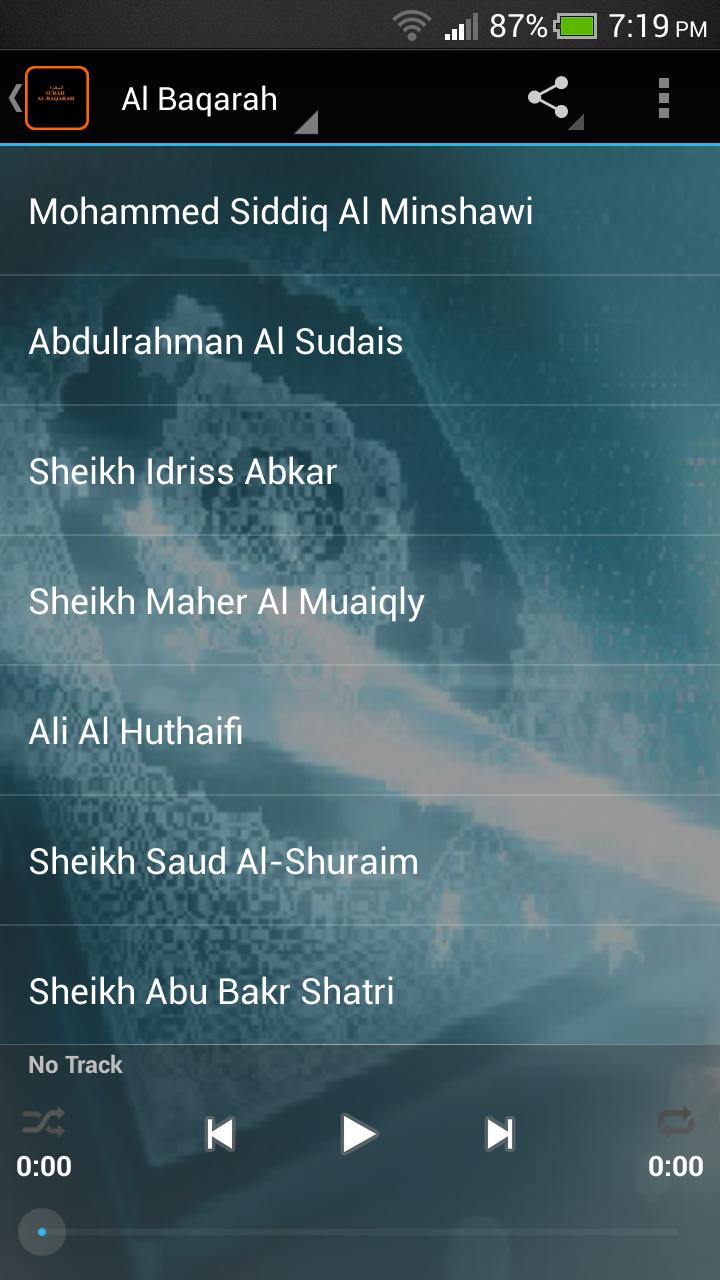This screenshot has height=1280, width=720.
Task: Skip to the previous track
Action: (219, 1134)
